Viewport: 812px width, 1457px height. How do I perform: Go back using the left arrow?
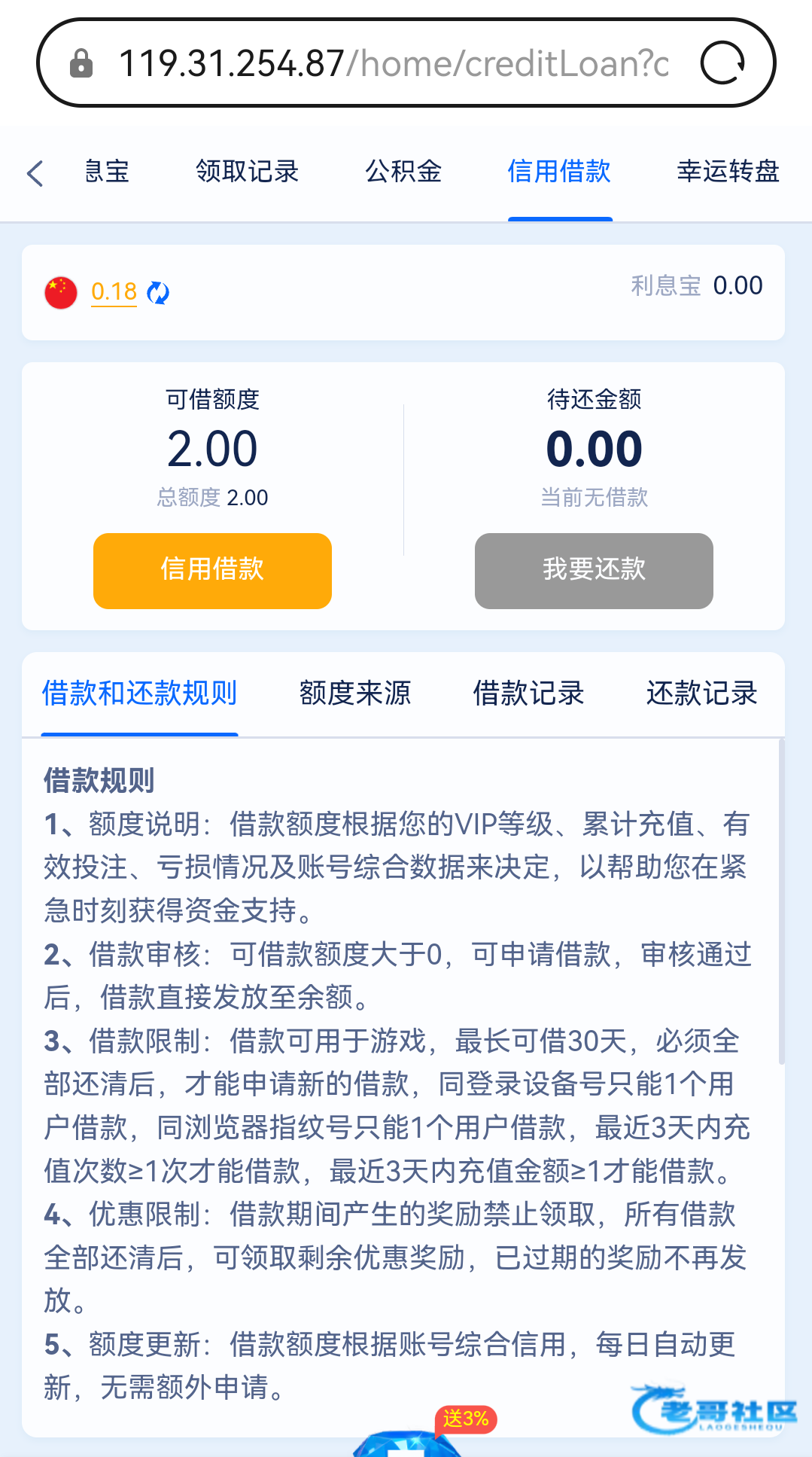35,173
